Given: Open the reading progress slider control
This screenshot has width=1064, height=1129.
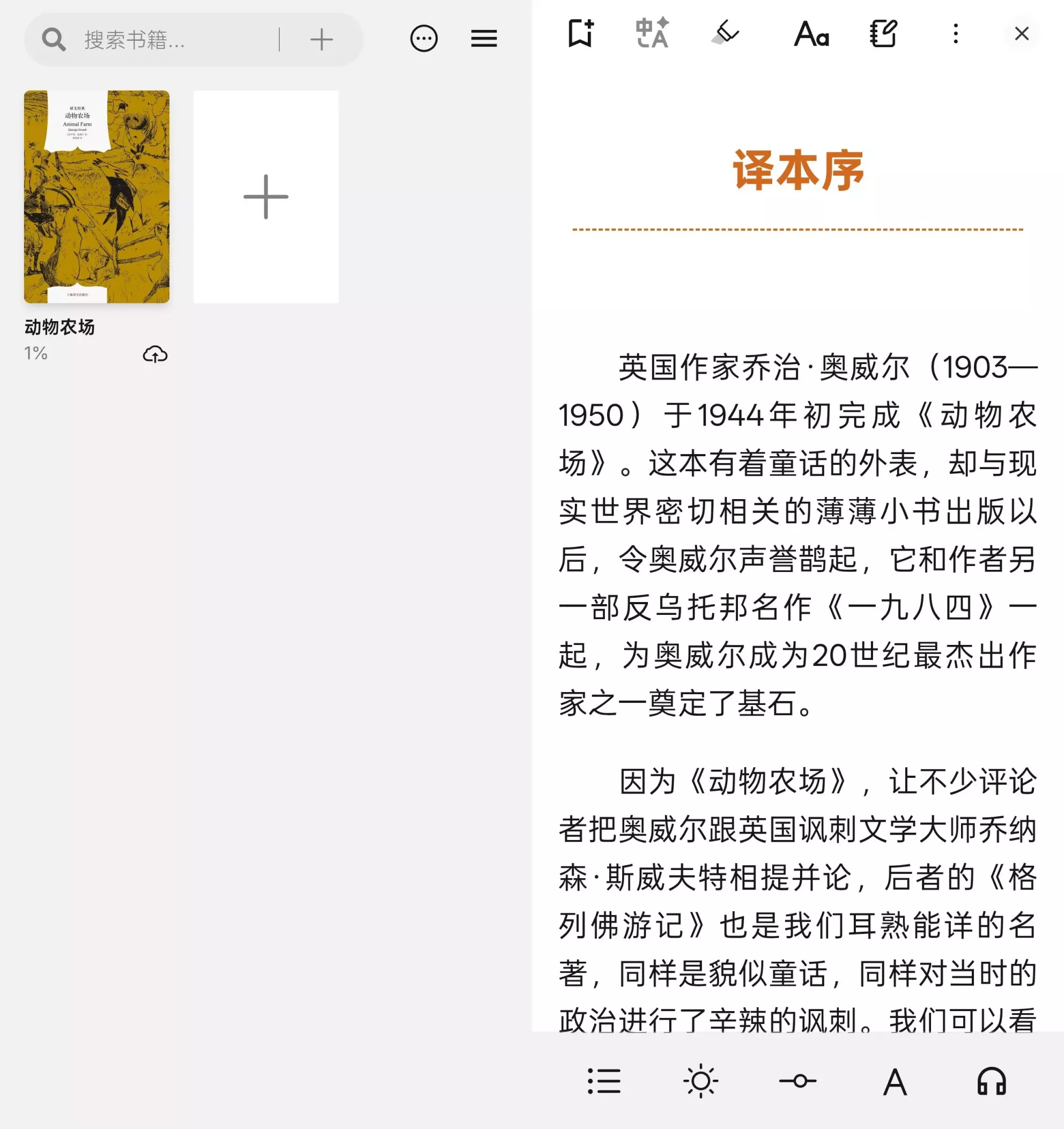Looking at the screenshot, I should pos(798,1081).
